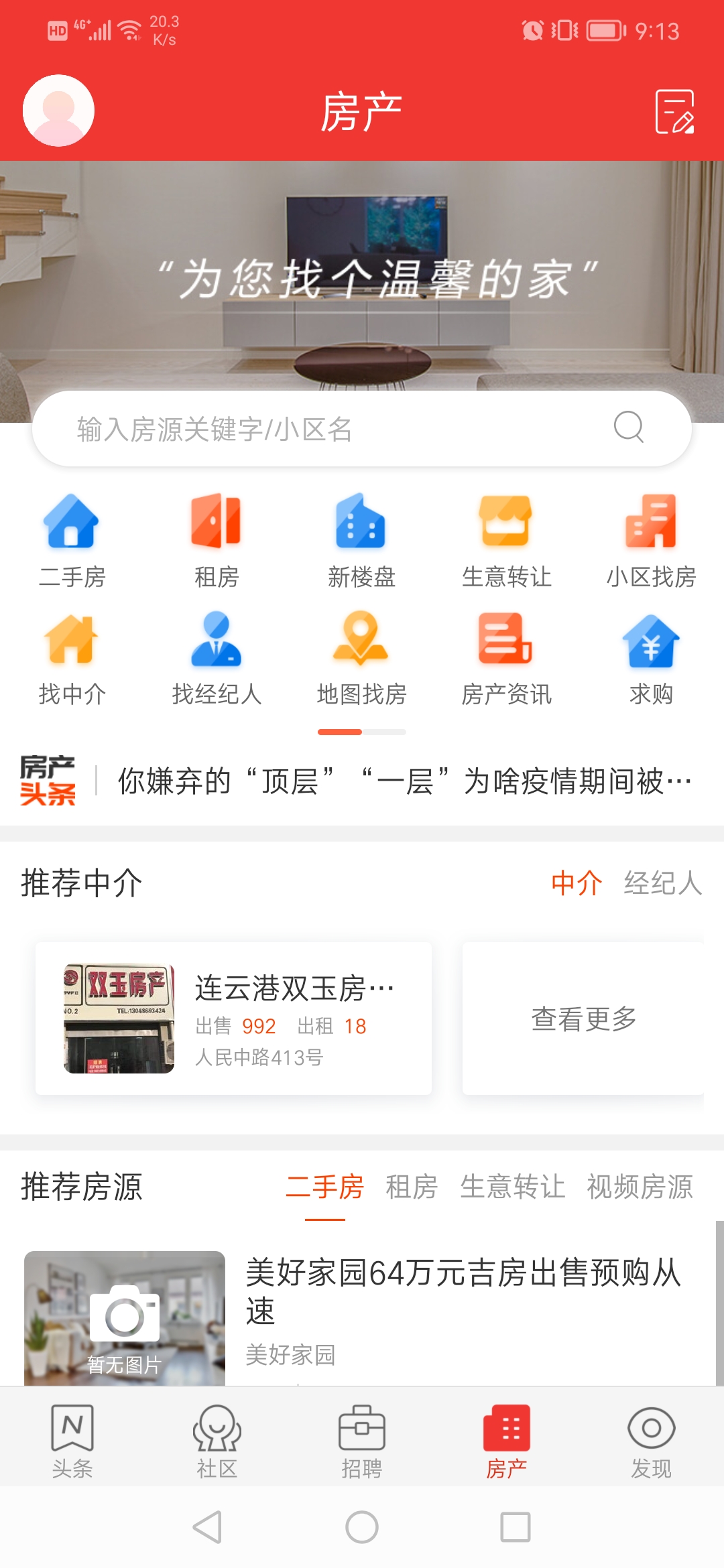Switch to the 租房 listings tab

(x=410, y=1186)
